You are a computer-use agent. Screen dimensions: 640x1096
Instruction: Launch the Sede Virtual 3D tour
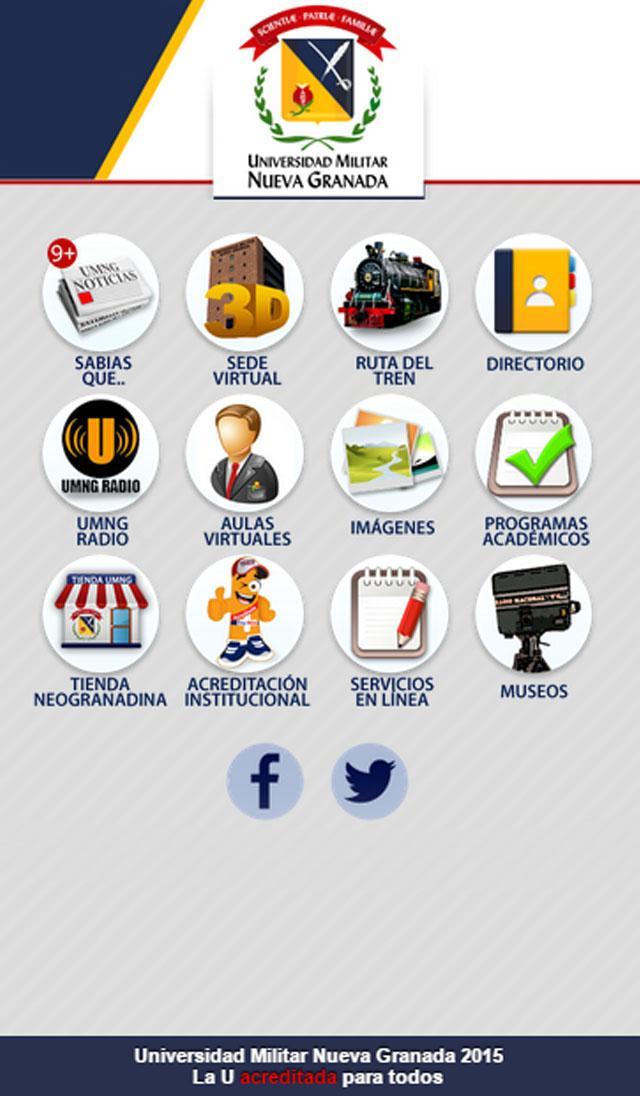tap(245, 292)
